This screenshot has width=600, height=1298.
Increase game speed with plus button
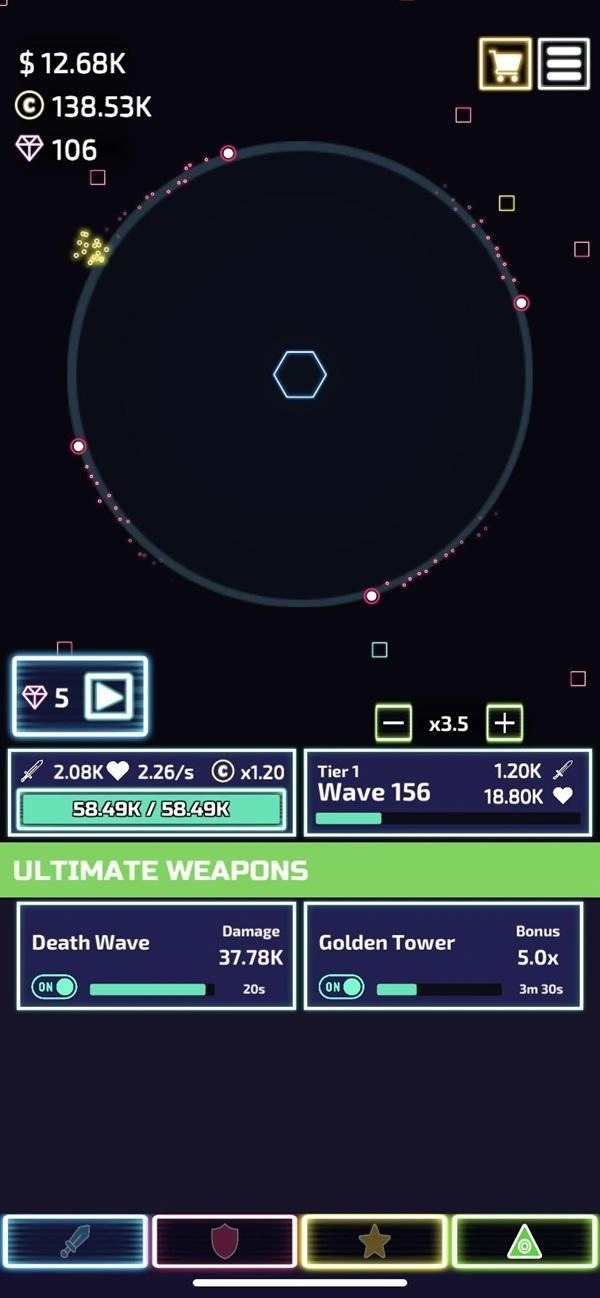505,723
